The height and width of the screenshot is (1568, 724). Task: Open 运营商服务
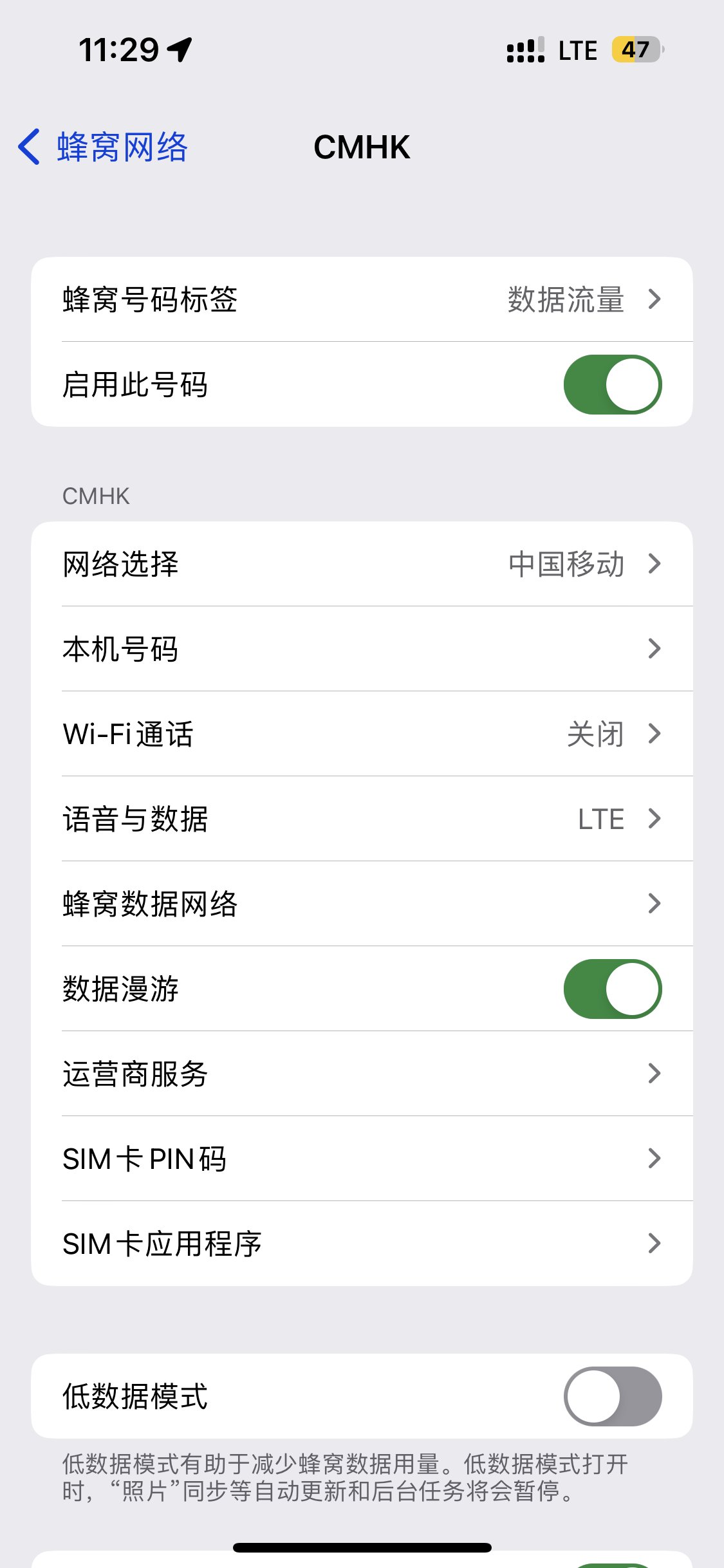click(x=362, y=1074)
